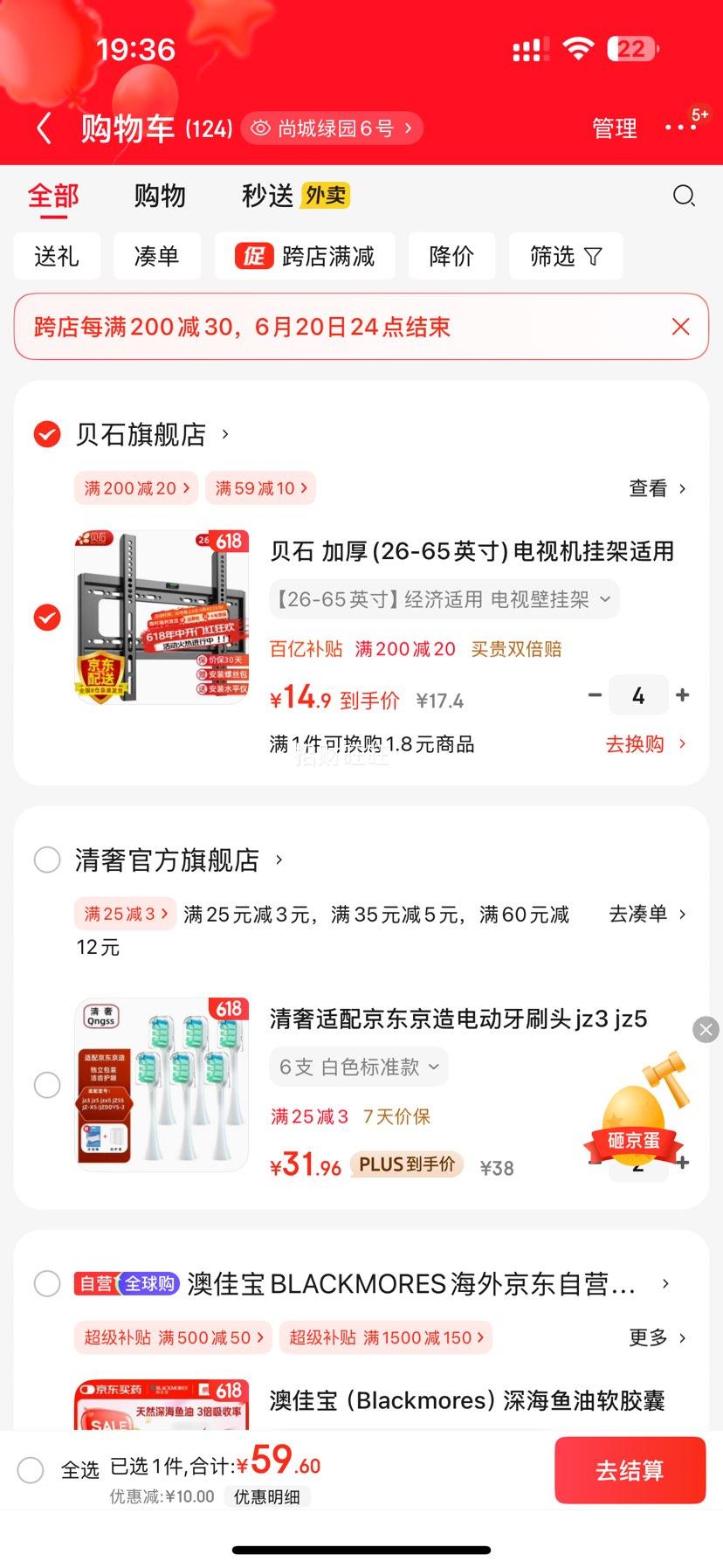Open 去换购 to redeem the 1.8元 item
This screenshot has height=1568, width=723.
point(634,743)
